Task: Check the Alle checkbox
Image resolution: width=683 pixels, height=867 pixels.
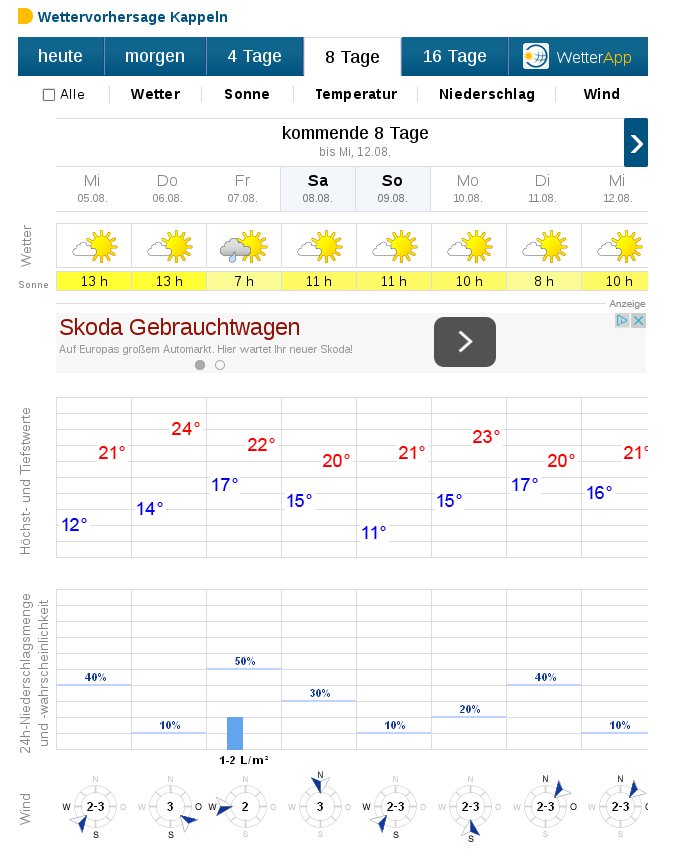Action: tap(49, 95)
